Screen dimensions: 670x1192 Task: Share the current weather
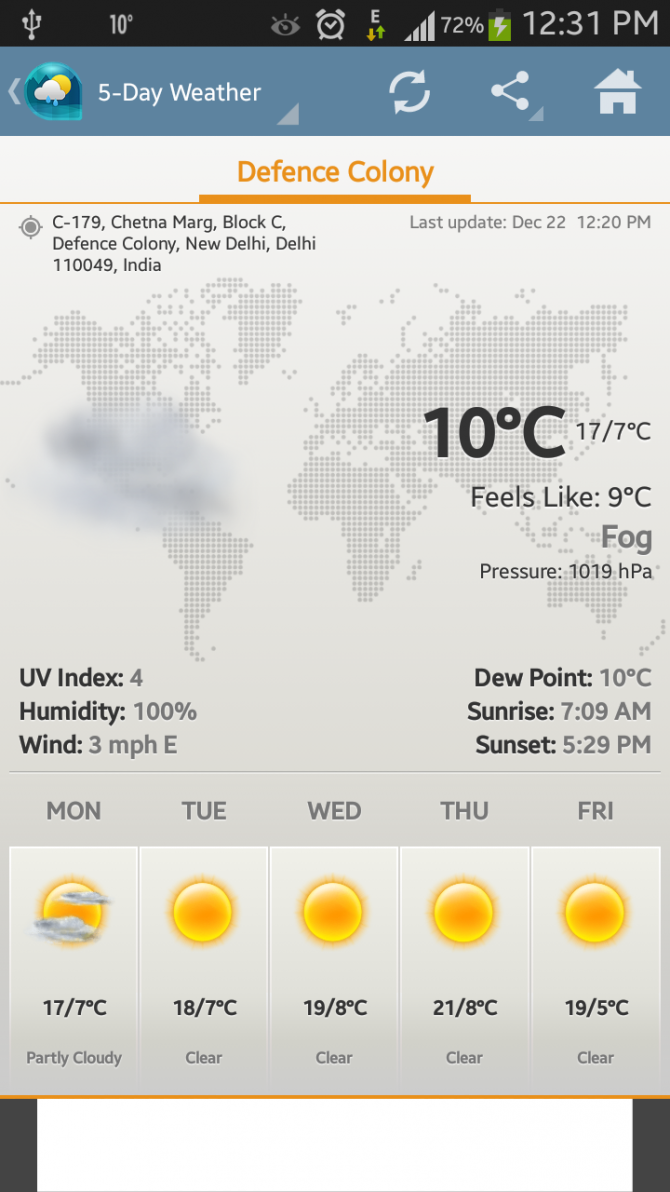click(511, 93)
